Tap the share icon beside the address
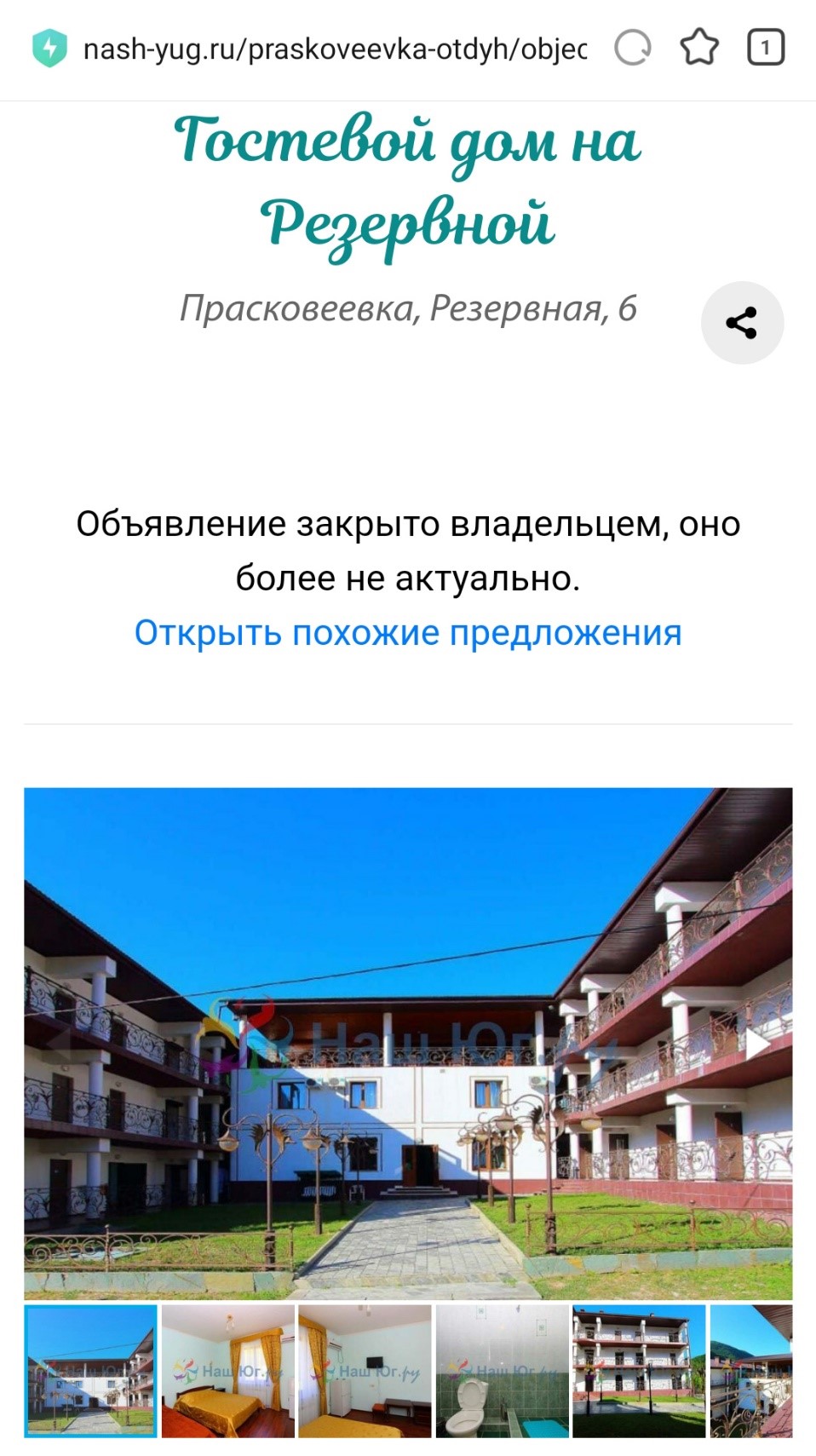The height and width of the screenshot is (1456, 816). pyautogui.click(x=741, y=323)
